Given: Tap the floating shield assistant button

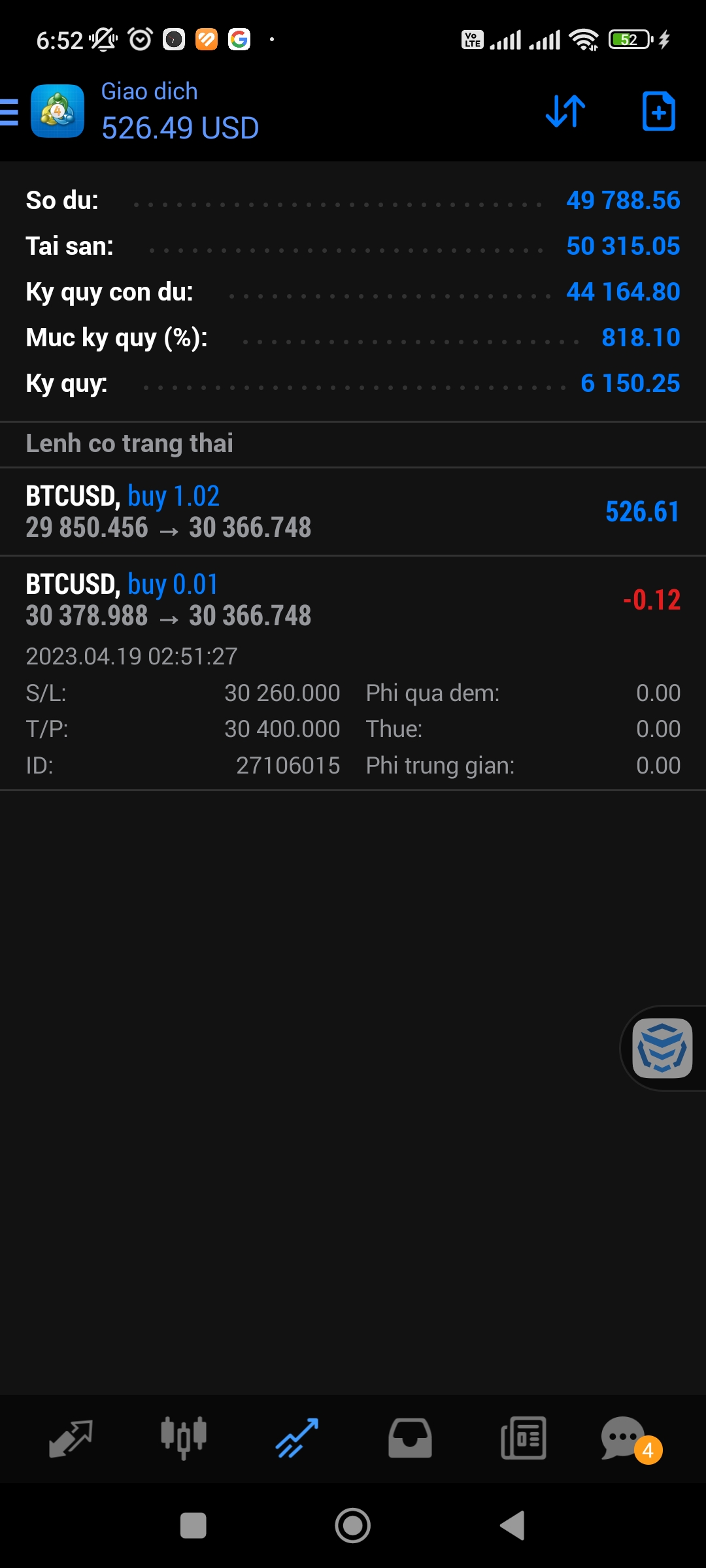Looking at the screenshot, I should pos(662,1048).
